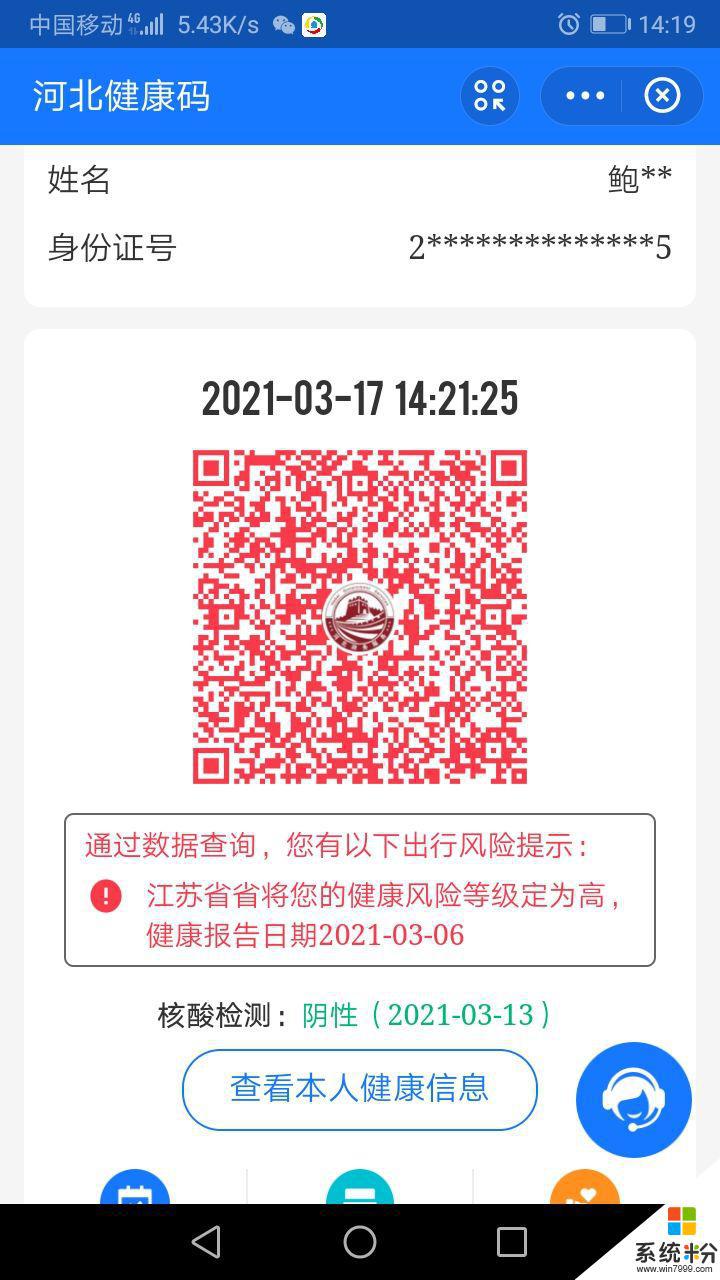Open 查看本人健康信息 health info button
The height and width of the screenshot is (1280, 720).
coord(360,1091)
